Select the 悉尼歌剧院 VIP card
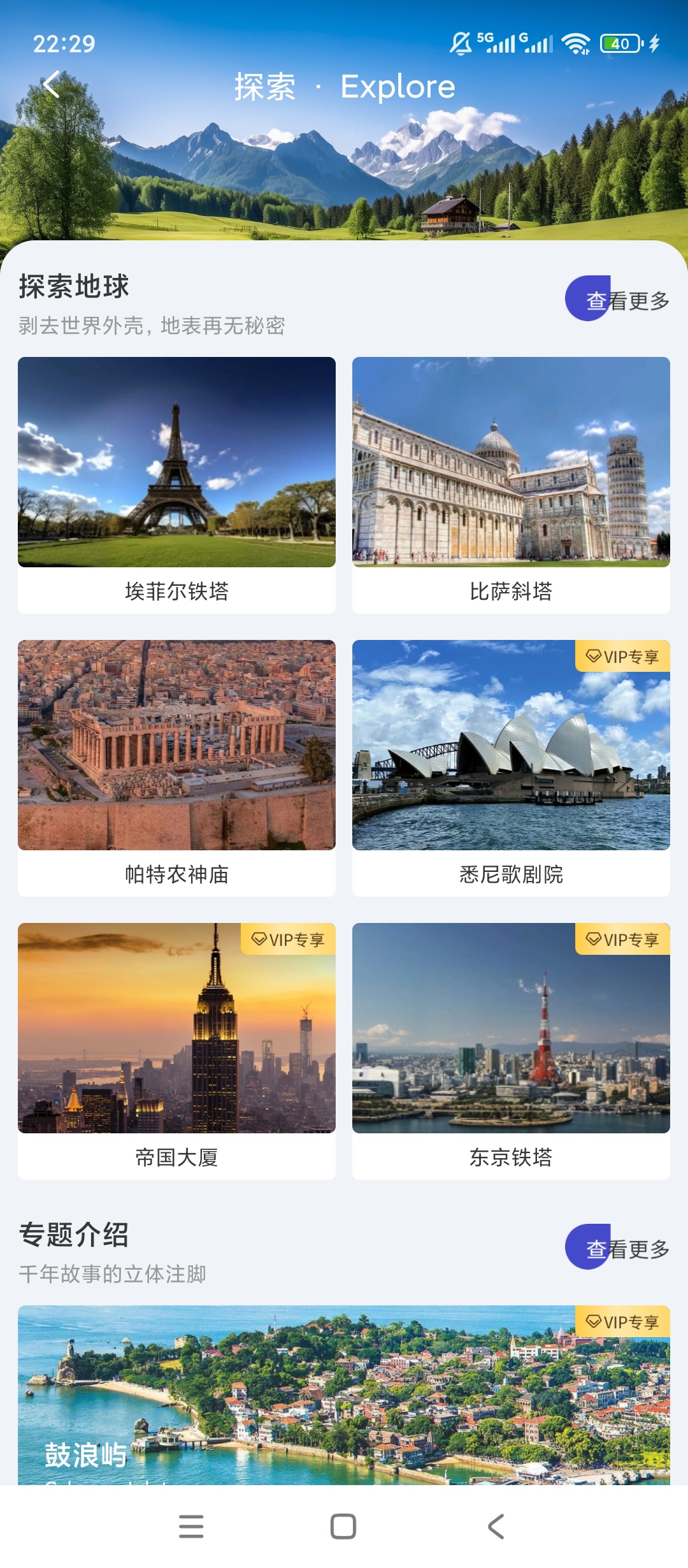This screenshot has width=688, height=1568. 511,768
